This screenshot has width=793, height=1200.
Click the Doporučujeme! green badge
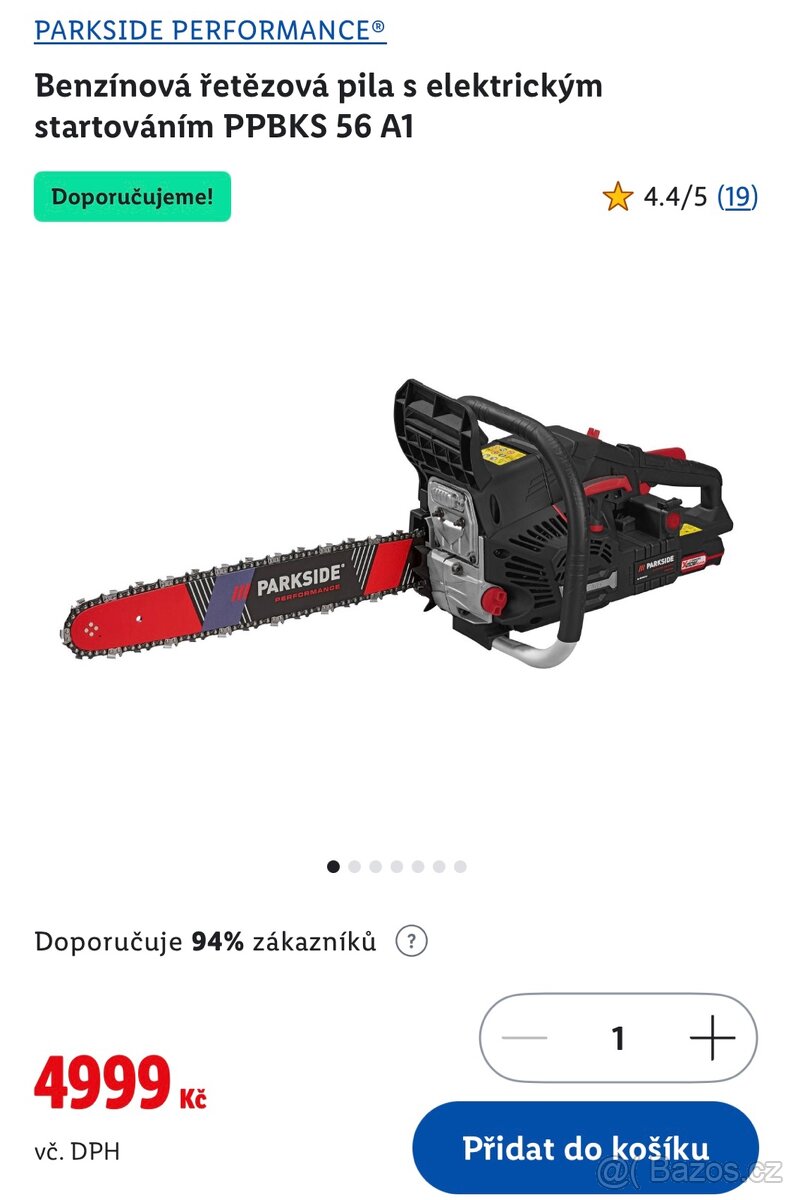[x=132, y=197]
